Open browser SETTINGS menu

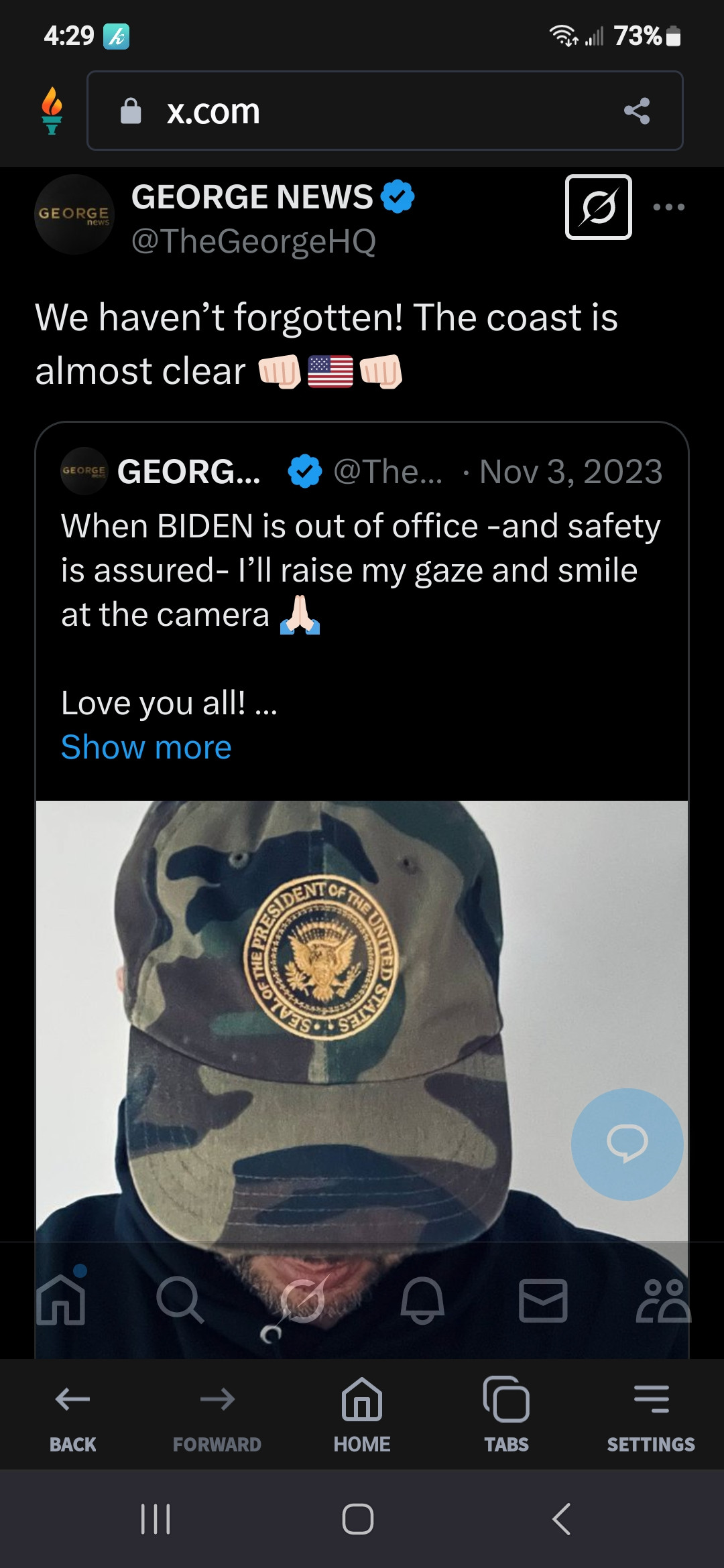[x=651, y=1414]
